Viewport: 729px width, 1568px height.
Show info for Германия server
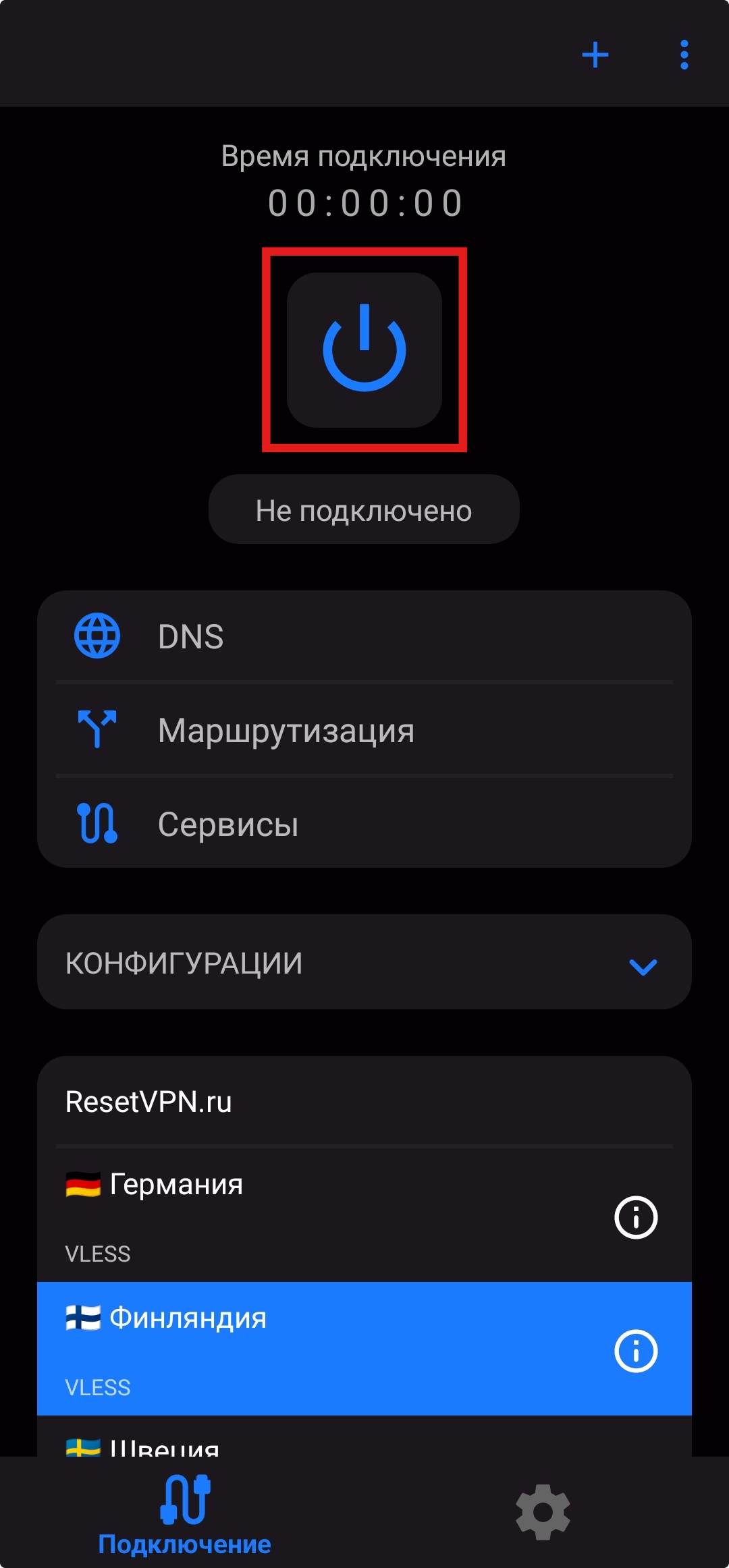pos(635,1217)
